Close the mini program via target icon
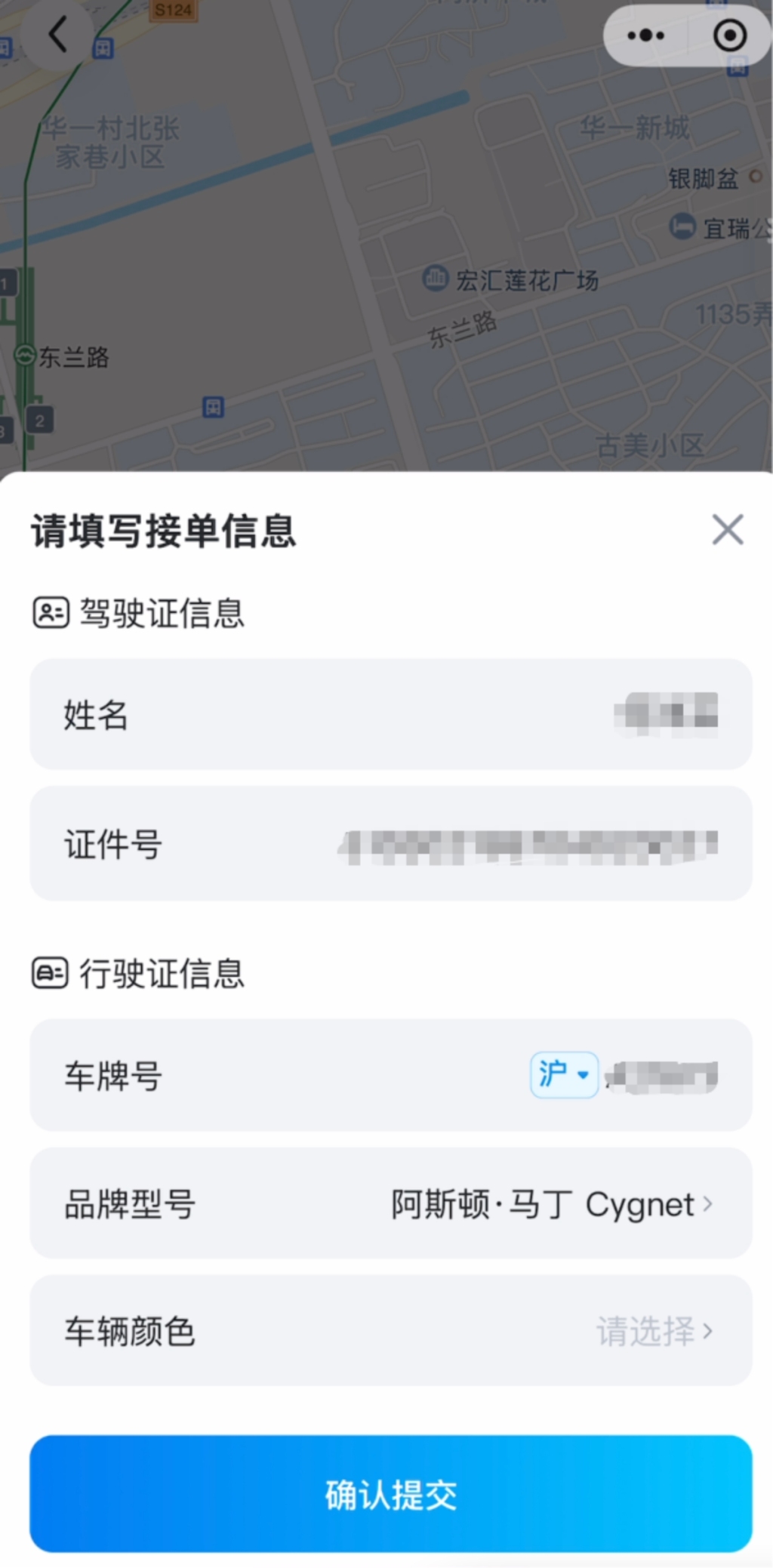Screen dimensions: 773x1568 pyautogui.click(x=729, y=35)
